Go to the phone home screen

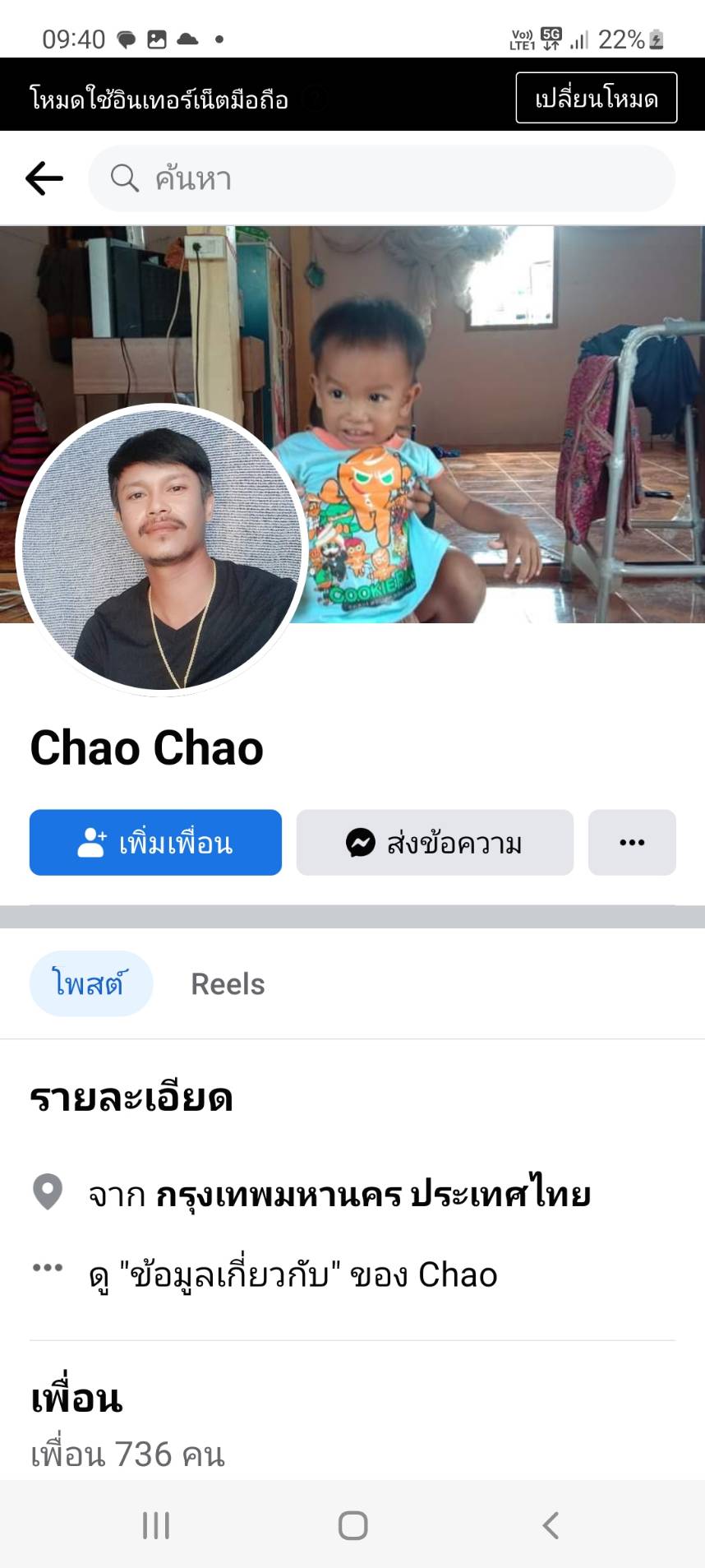pos(352,1526)
